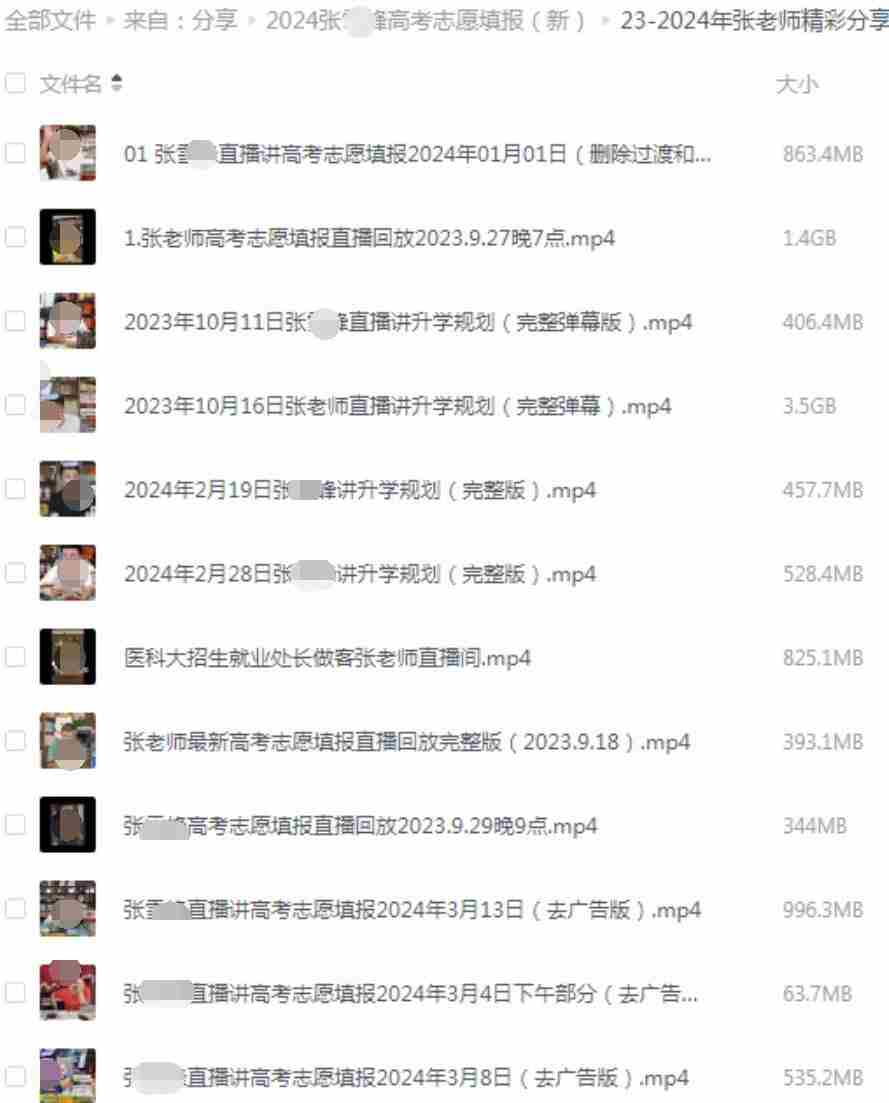Check the box for the 2024年2月19日 video
The height and width of the screenshot is (1103, 889).
pos(14,490)
